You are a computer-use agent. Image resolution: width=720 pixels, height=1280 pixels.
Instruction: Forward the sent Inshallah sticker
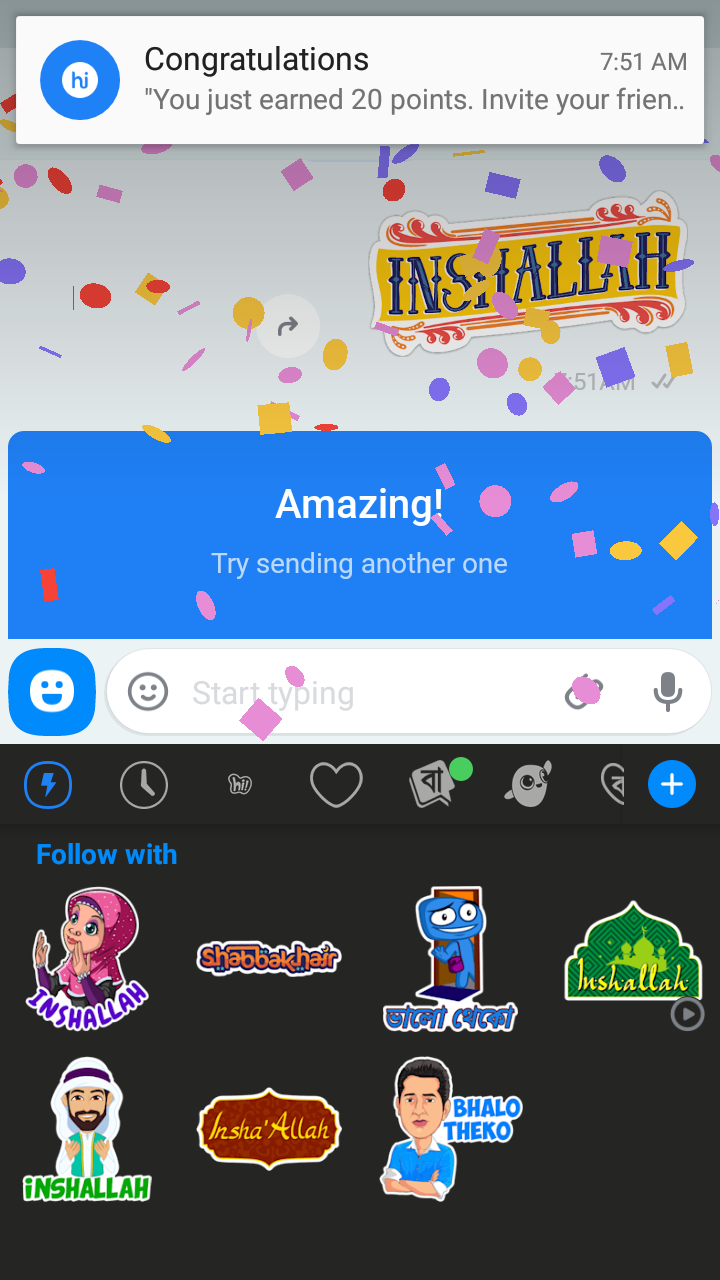tap(288, 326)
